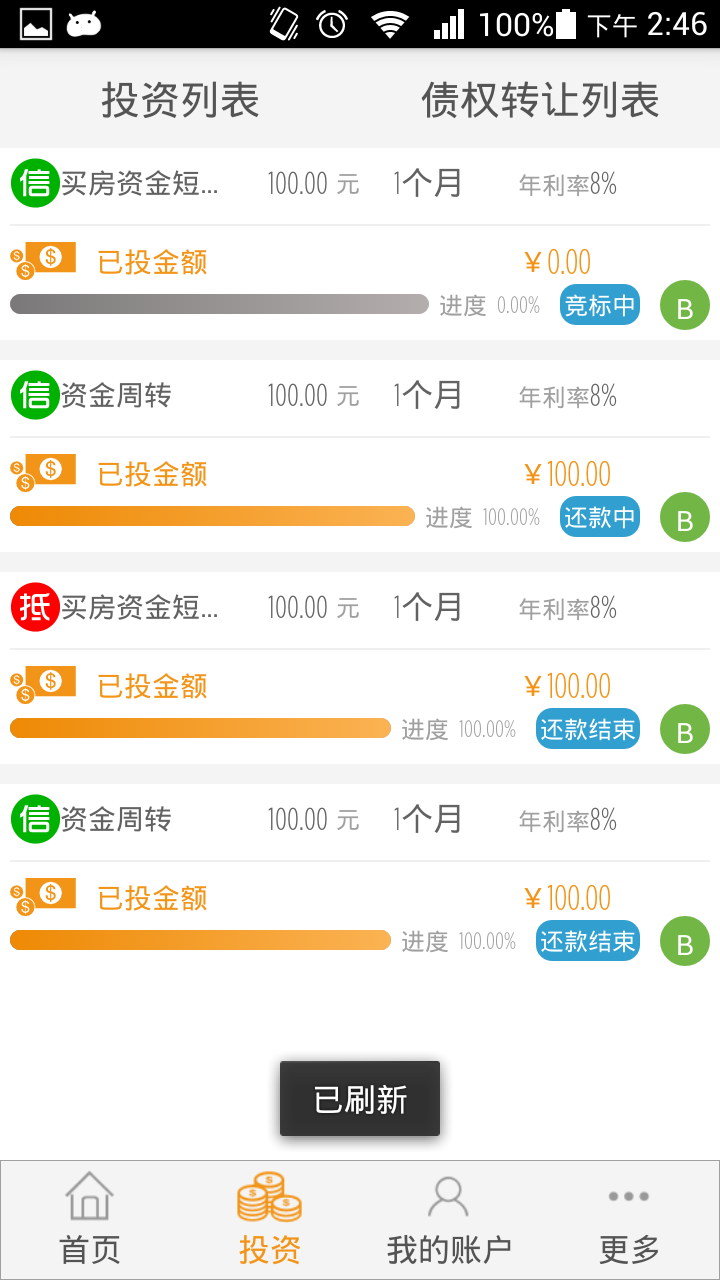Screen dimensions: 720x1280
Task: Open the 买房资金短... loan marked 还款结束
Action: coord(140,608)
